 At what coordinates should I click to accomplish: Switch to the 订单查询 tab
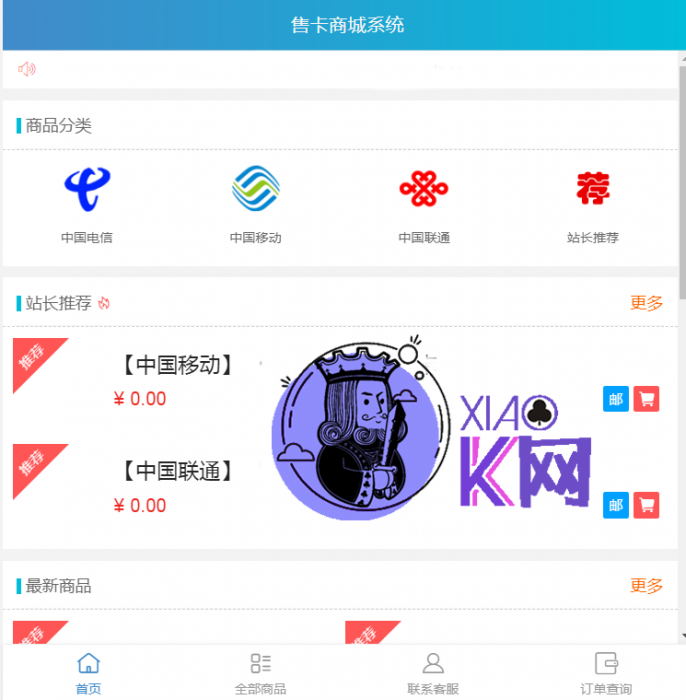[606, 672]
